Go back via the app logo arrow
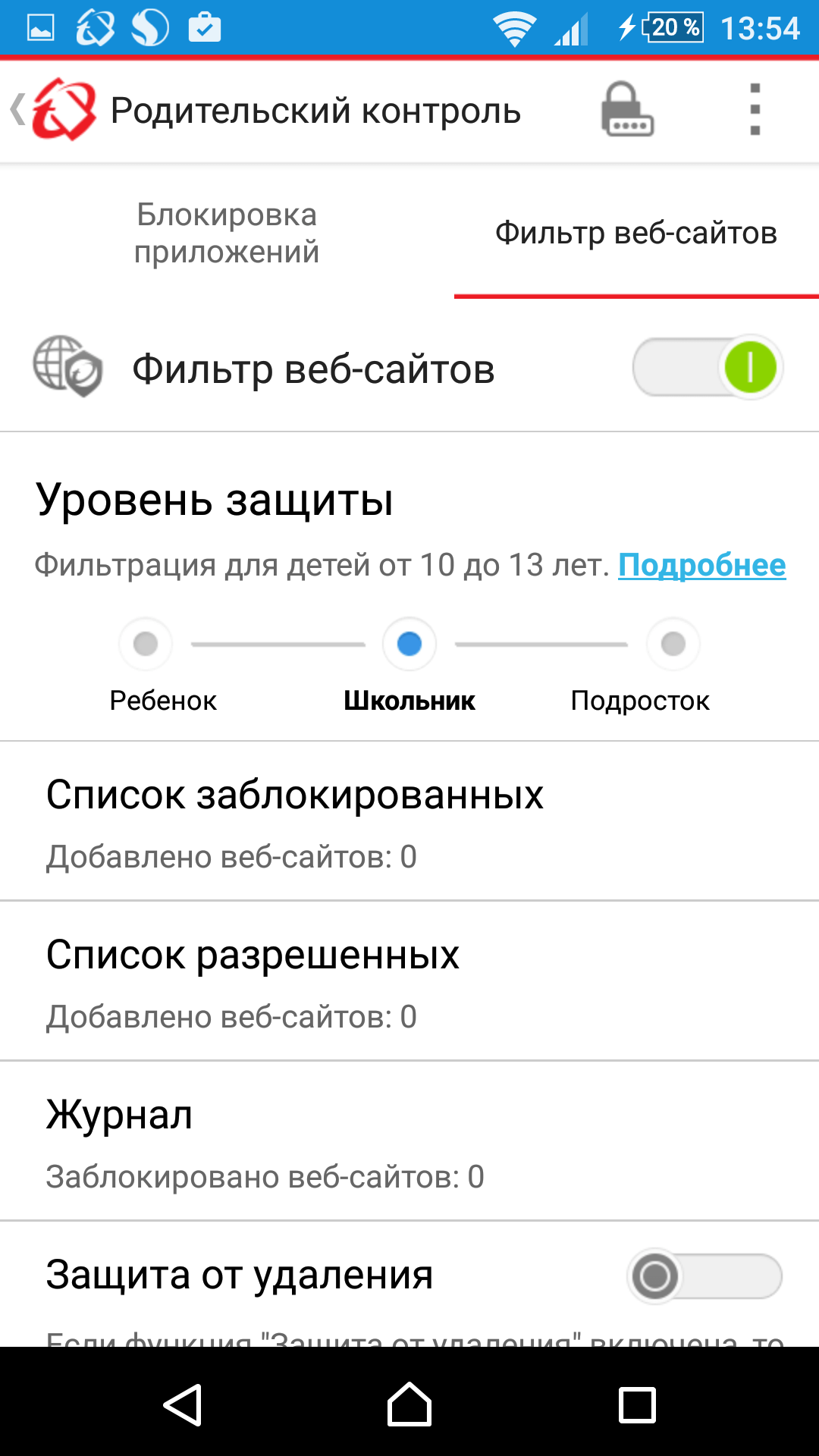 coord(53,110)
